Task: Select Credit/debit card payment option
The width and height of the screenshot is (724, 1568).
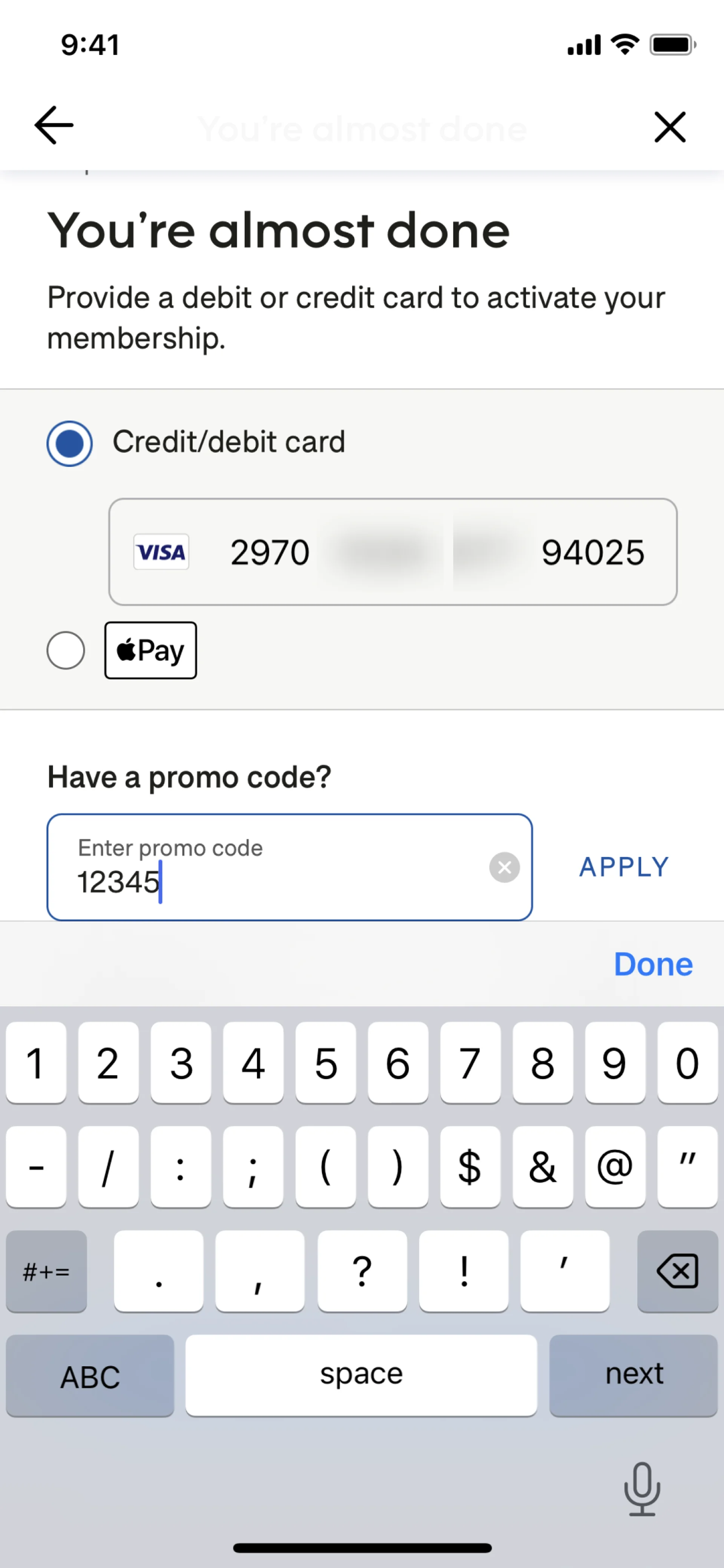Action: [x=70, y=443]
